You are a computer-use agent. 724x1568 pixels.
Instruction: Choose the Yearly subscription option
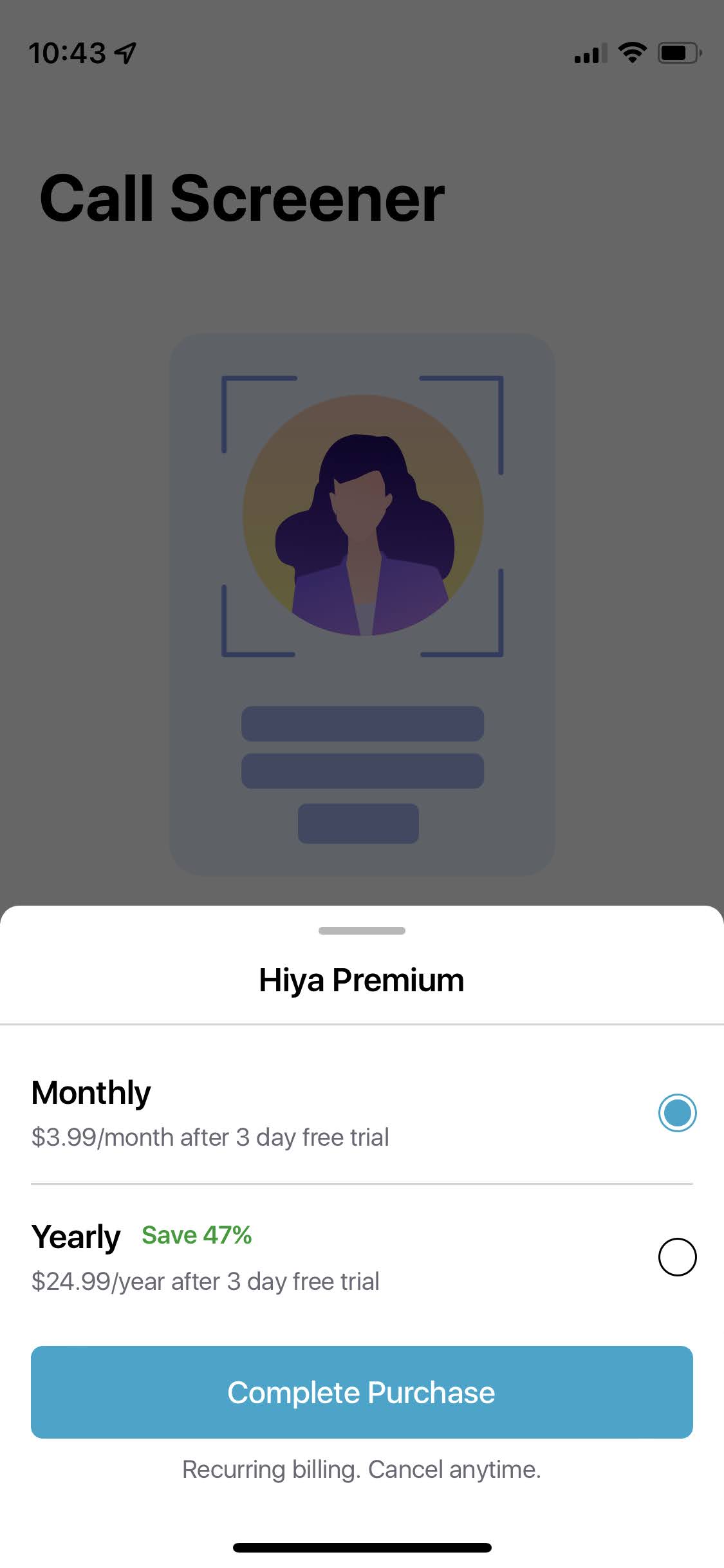677,1256
